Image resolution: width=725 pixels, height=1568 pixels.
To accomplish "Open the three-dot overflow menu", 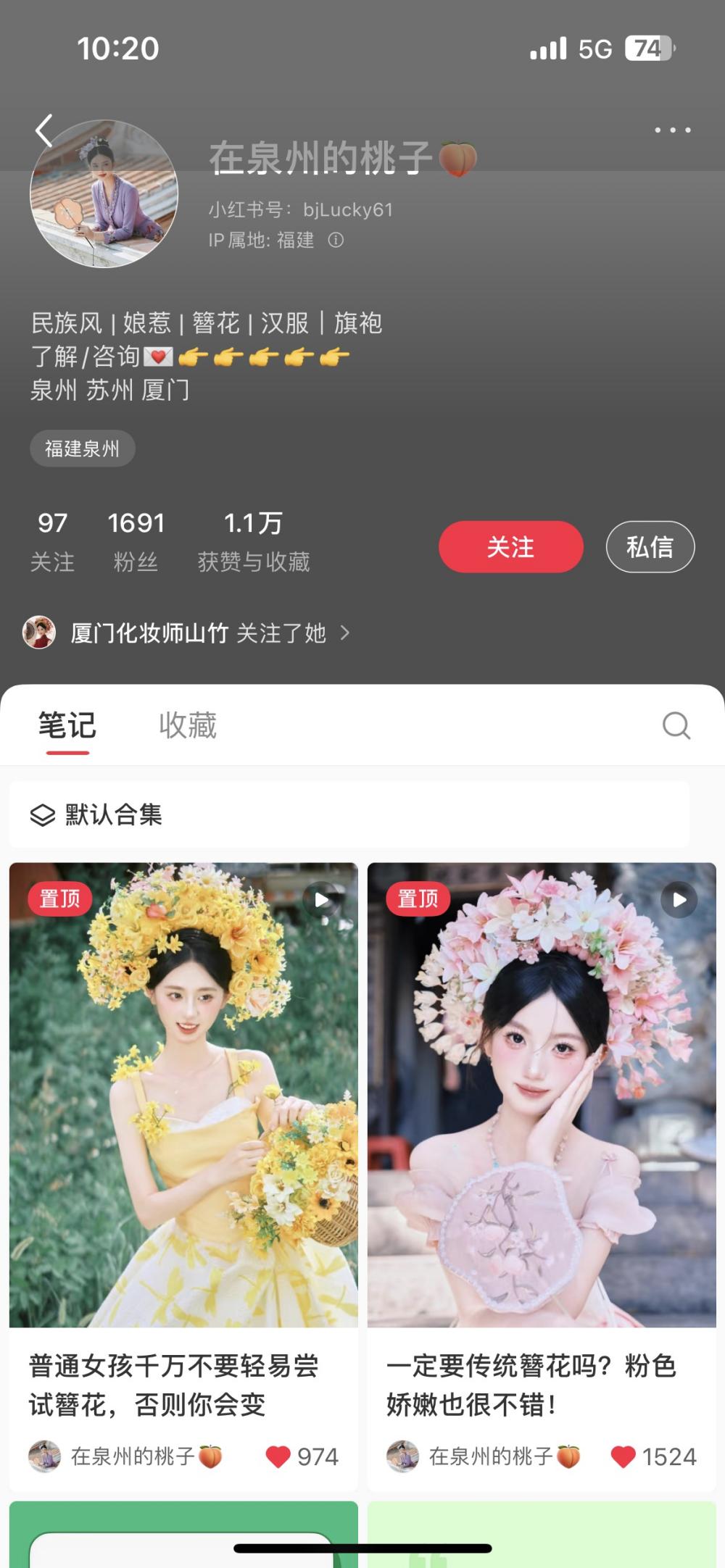I will point(672,130).
